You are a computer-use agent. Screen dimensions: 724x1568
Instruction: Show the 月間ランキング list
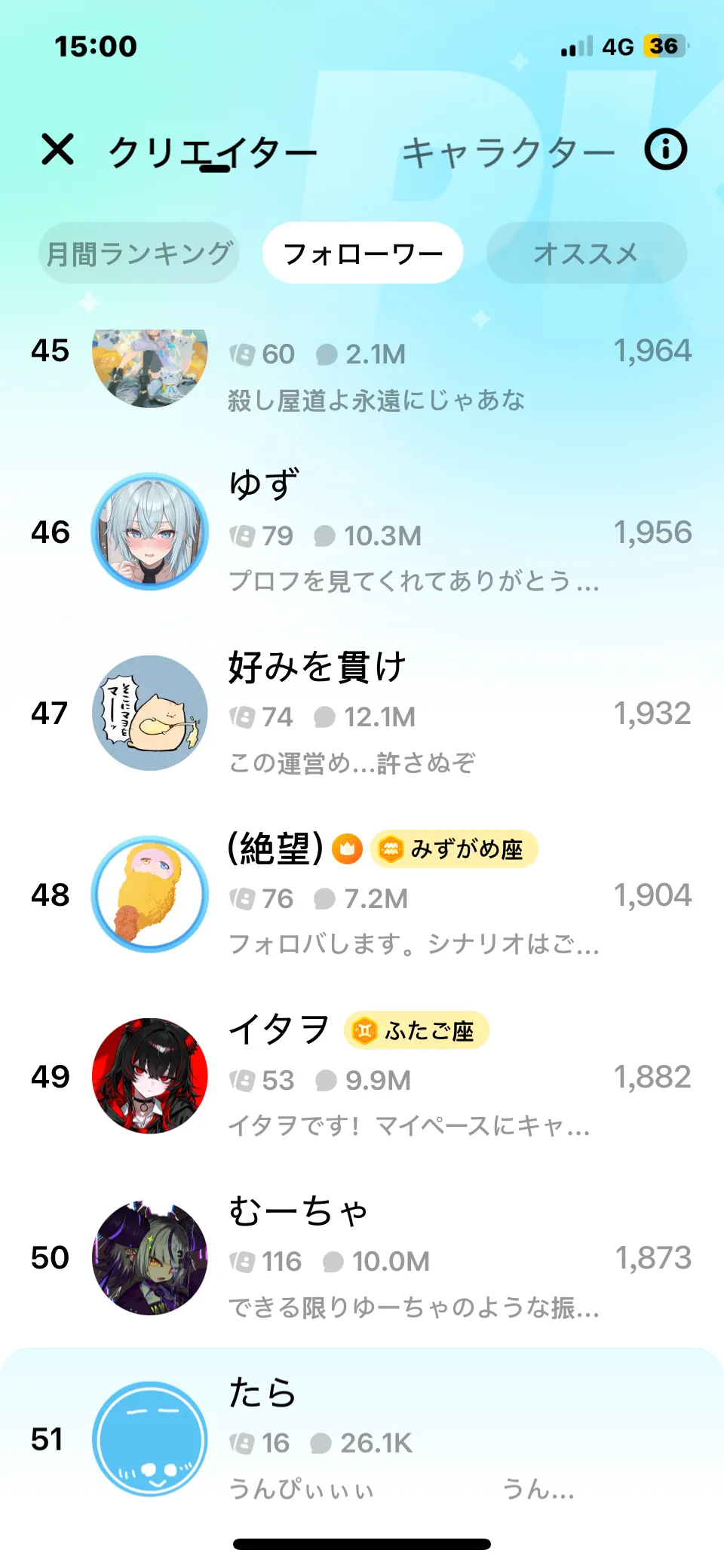point(139,253)
